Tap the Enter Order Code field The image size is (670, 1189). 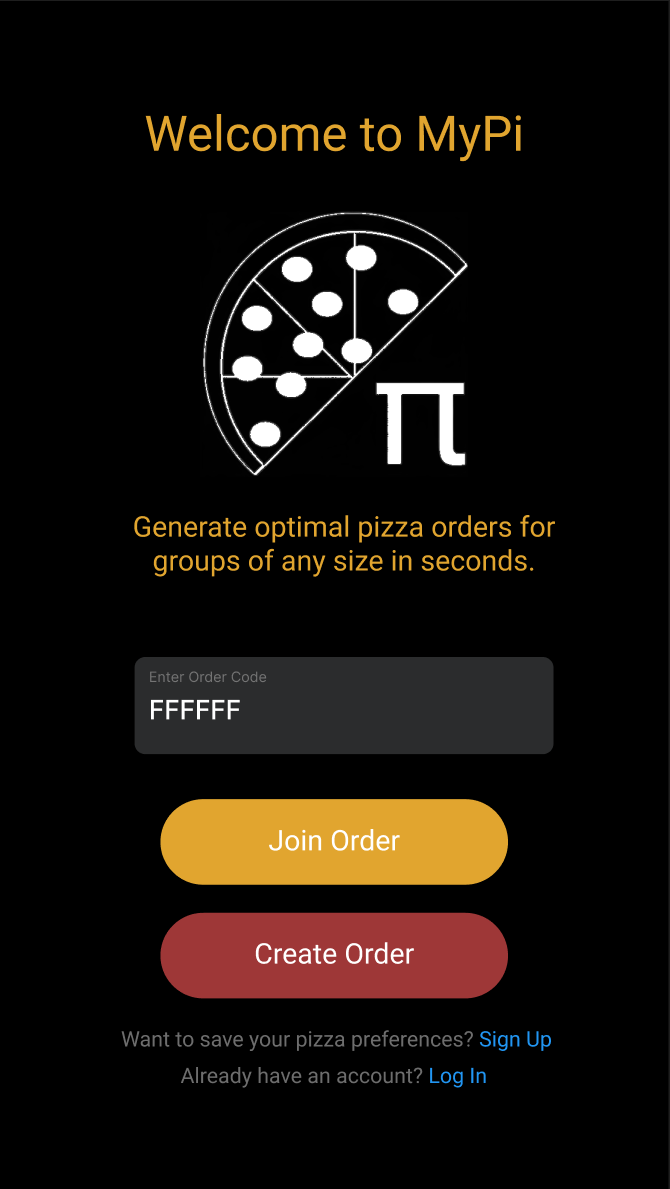pos(344,705)
